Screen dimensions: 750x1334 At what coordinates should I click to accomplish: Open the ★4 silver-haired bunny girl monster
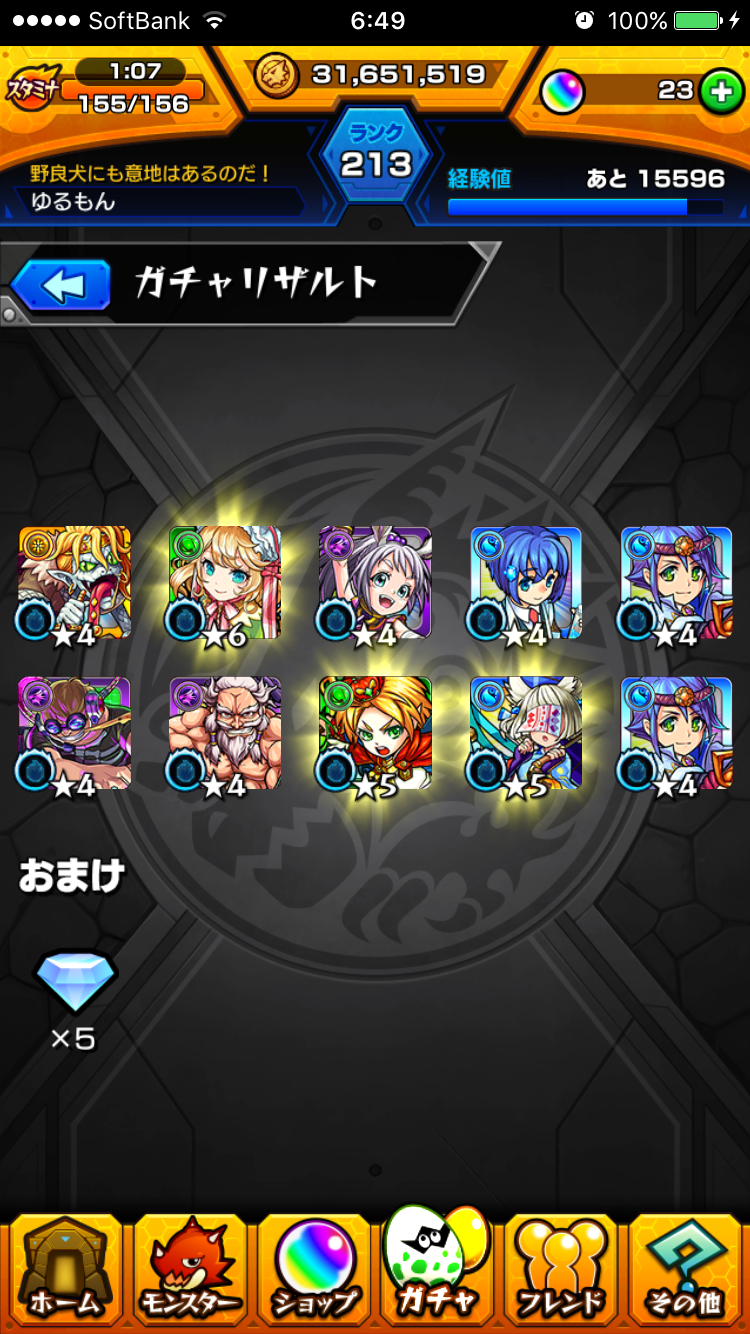(x=375, y=583)
